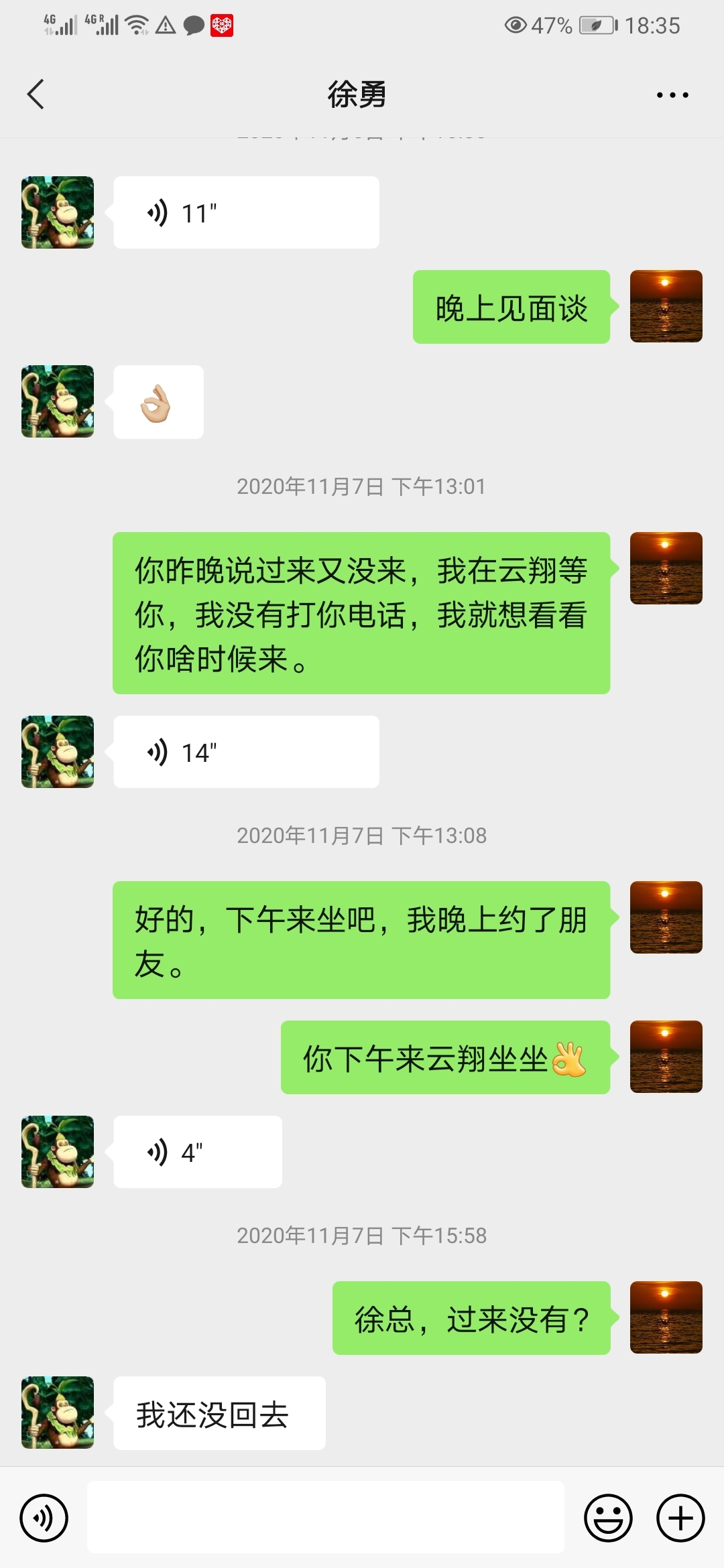This screenshot has height=1568, width=724.
Task: Open the emoji sticker panel
Action: (x=608, y=1518)
